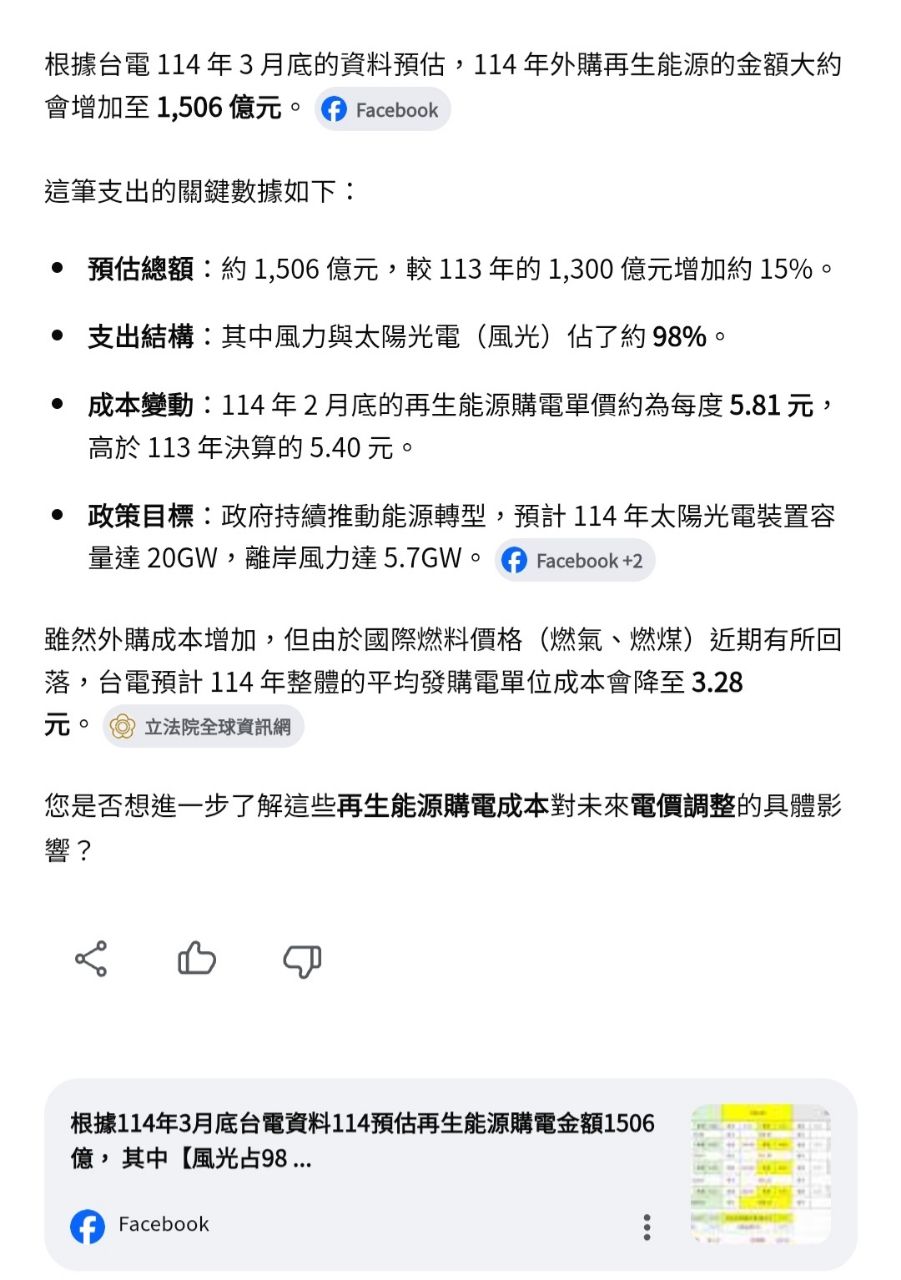
Task: Share this AI answer
Action: 91,960
